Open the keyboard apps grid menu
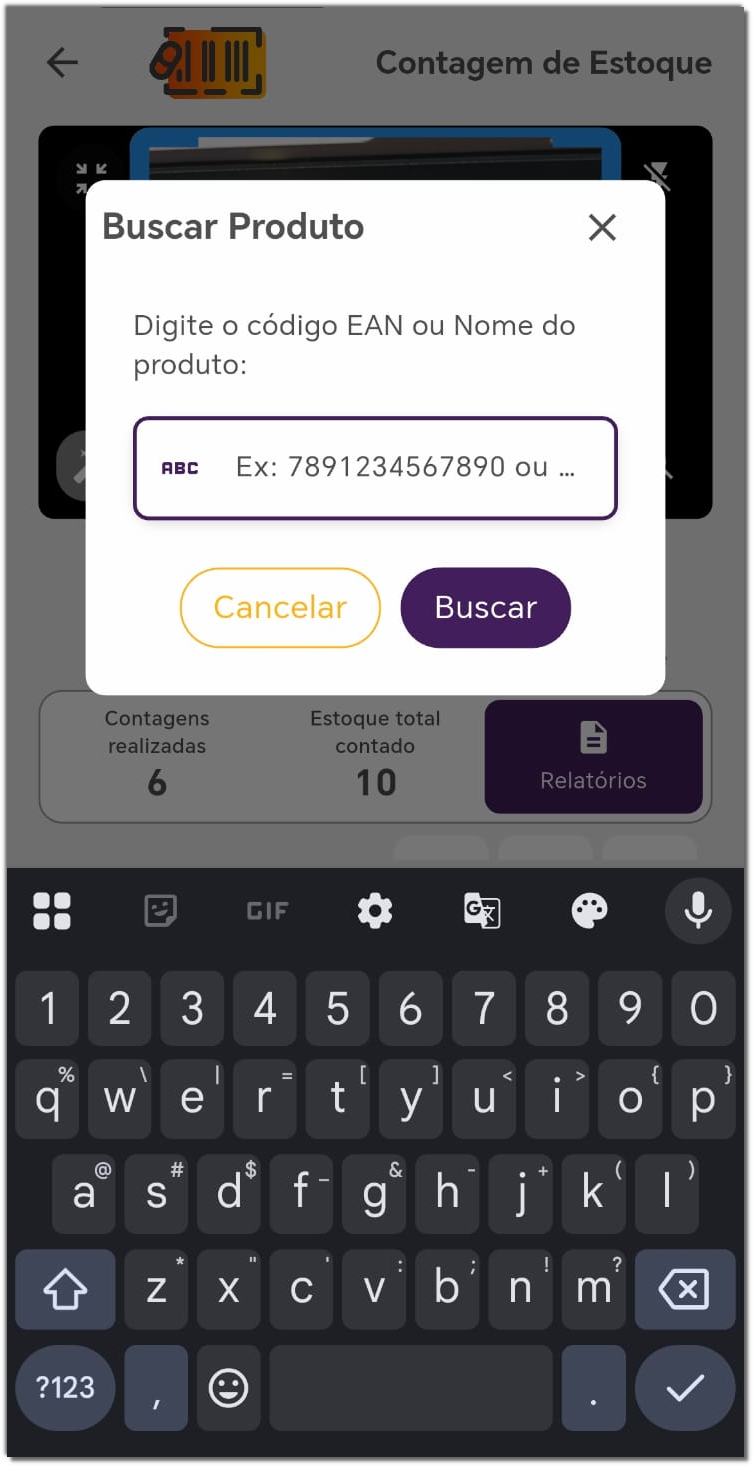This screenshot has height=1466, width=753. click(x=52, y=910)
